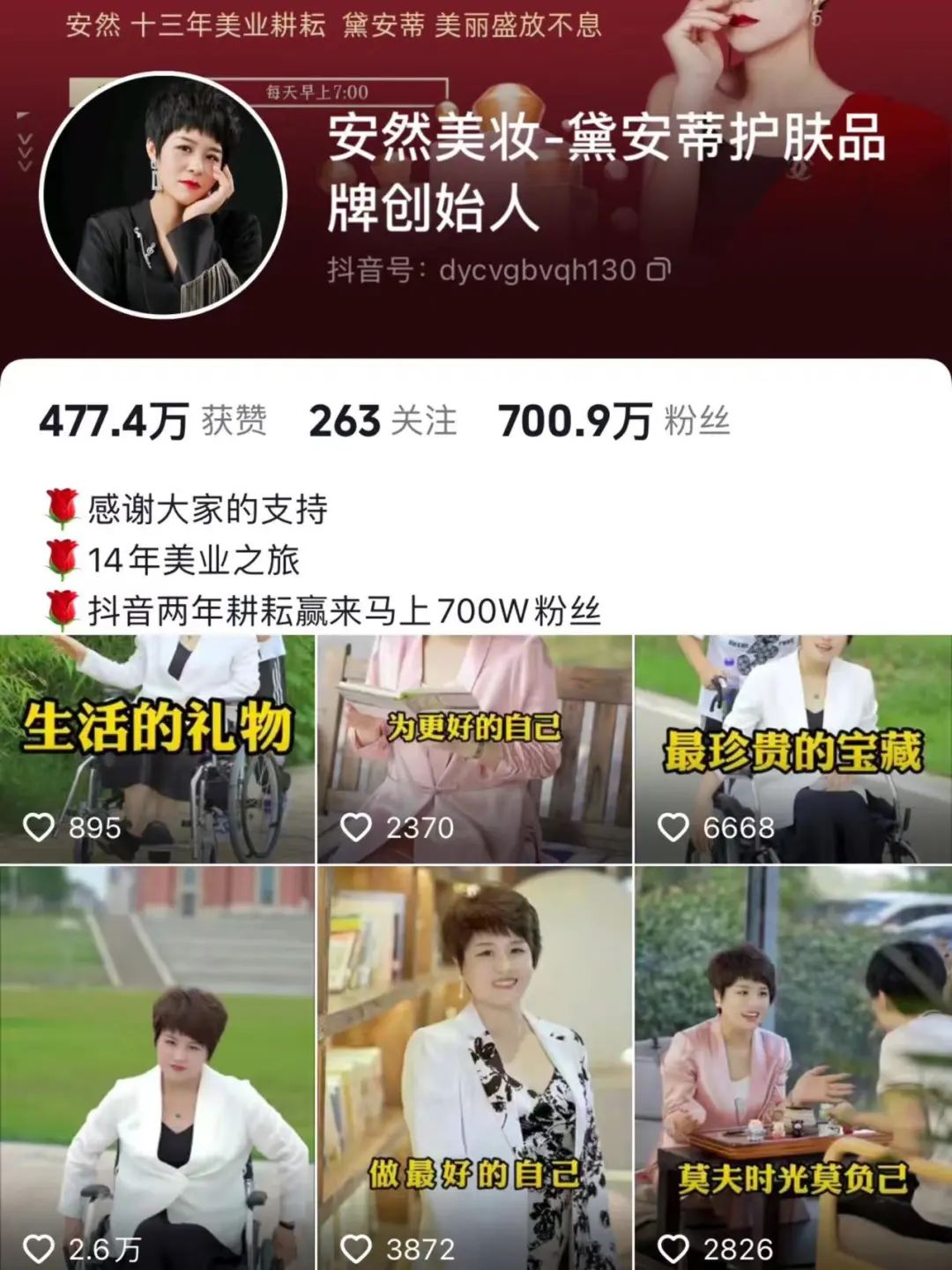
Task: Play the video 做最好的自己
Action: tap(474, 1068)
